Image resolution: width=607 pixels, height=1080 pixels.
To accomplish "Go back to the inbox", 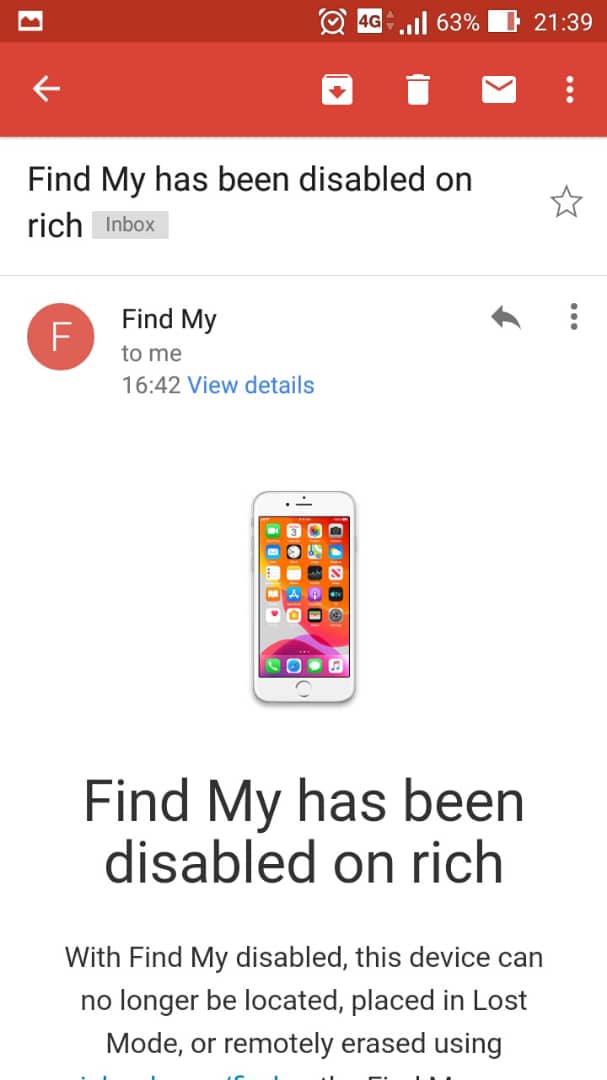I will coord(46,89).
